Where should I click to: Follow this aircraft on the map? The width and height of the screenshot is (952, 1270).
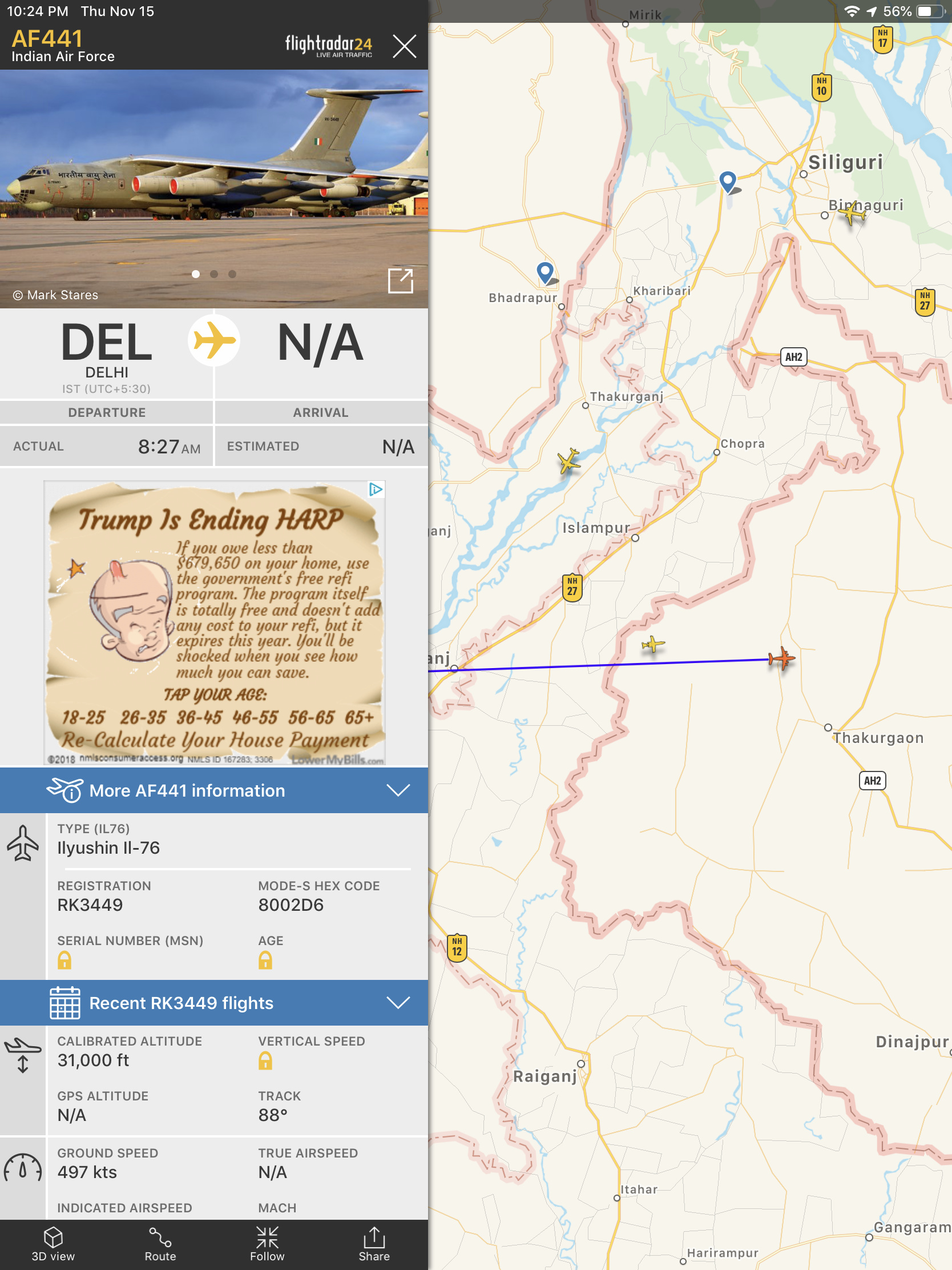tap(267, 1244)
